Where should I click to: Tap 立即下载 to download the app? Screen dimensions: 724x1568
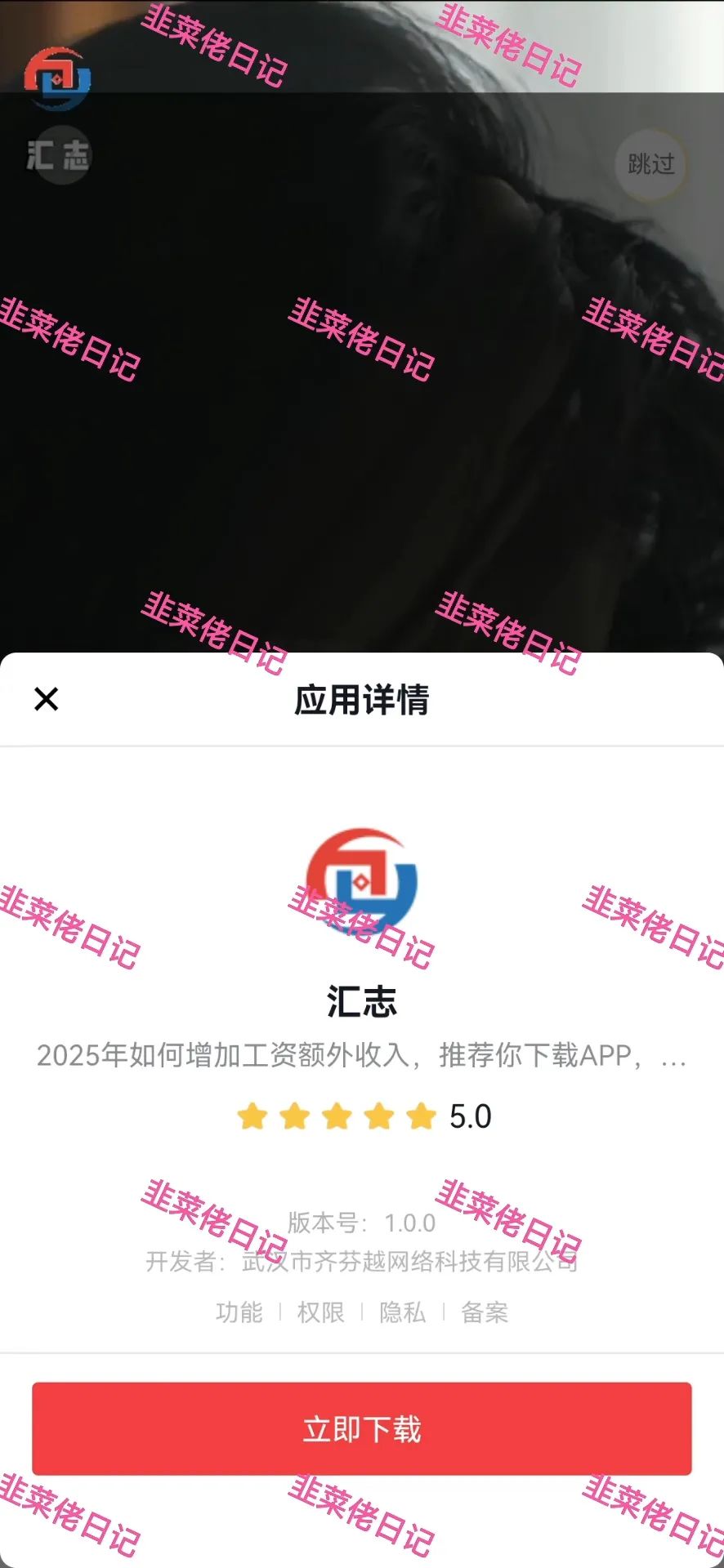[362, 1428]
